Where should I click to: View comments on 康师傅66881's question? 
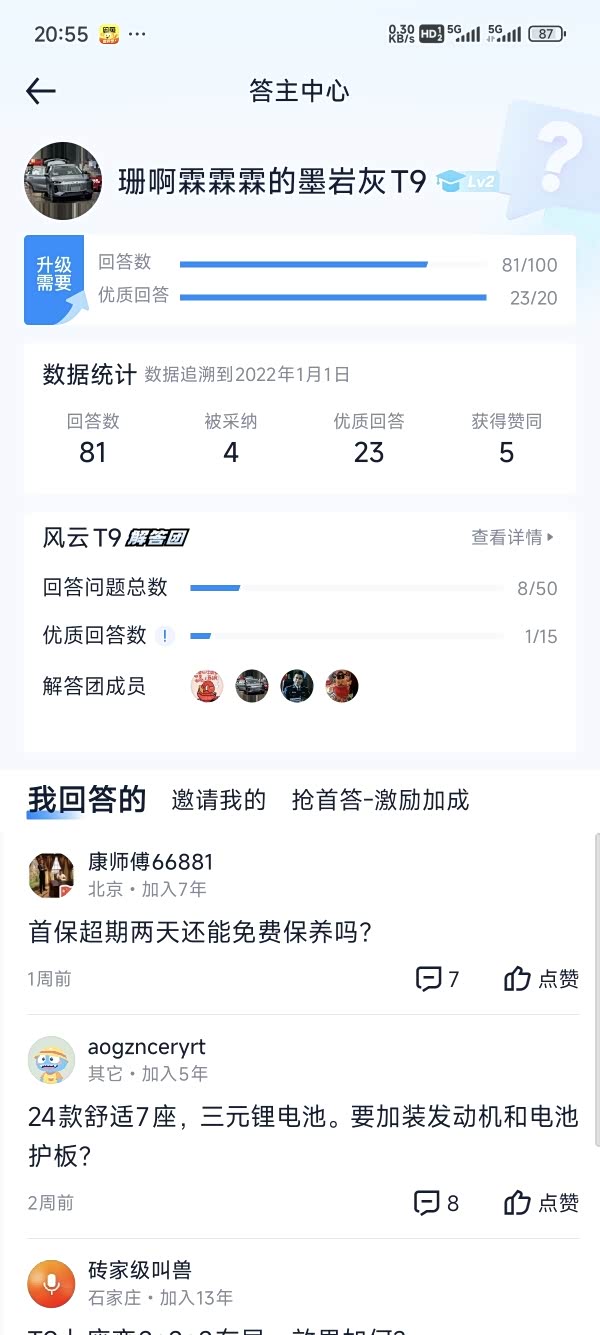tap(438, 978)
